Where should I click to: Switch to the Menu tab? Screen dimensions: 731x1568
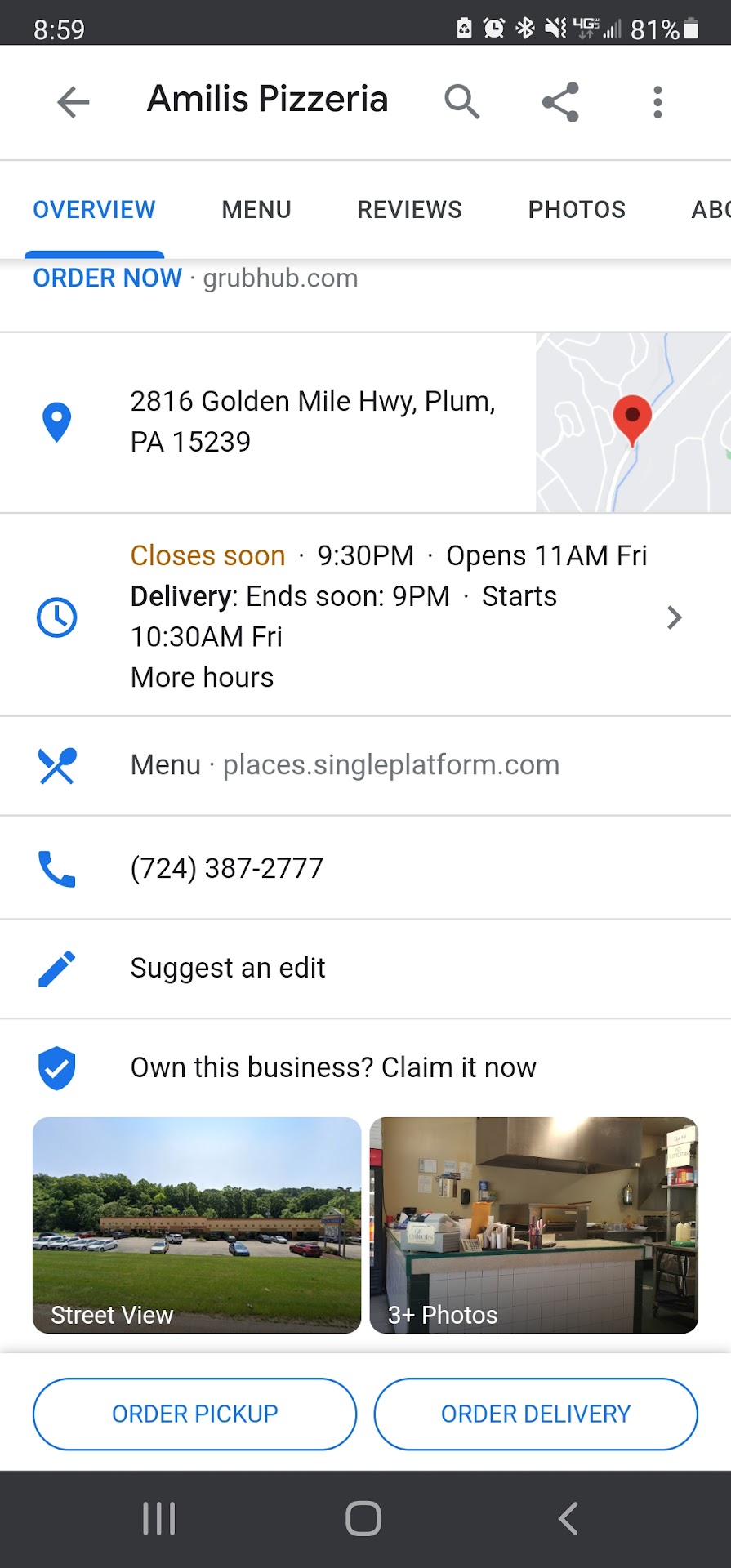point(256,210)
